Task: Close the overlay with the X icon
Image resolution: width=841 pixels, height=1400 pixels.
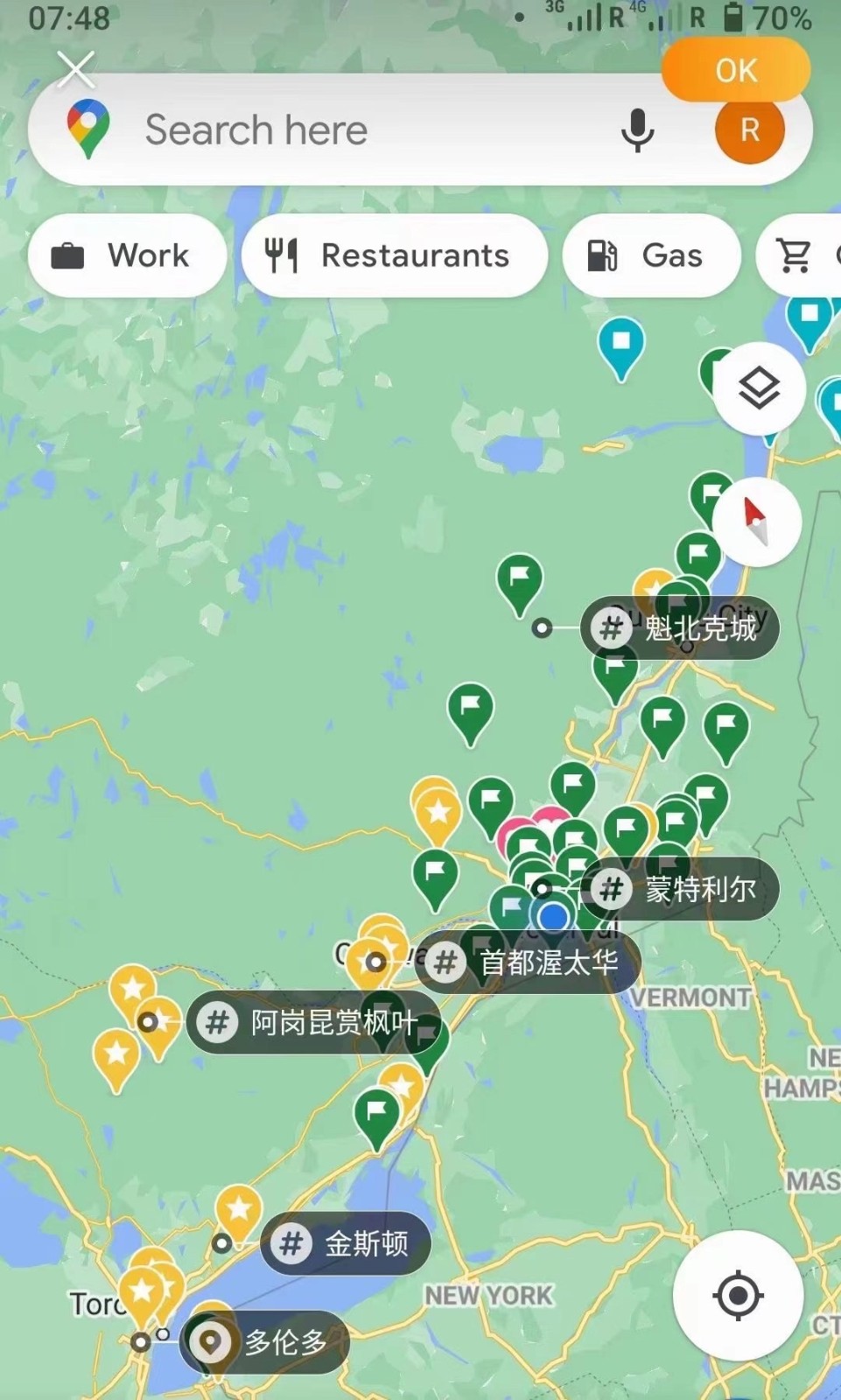Action: pos(76,69)
